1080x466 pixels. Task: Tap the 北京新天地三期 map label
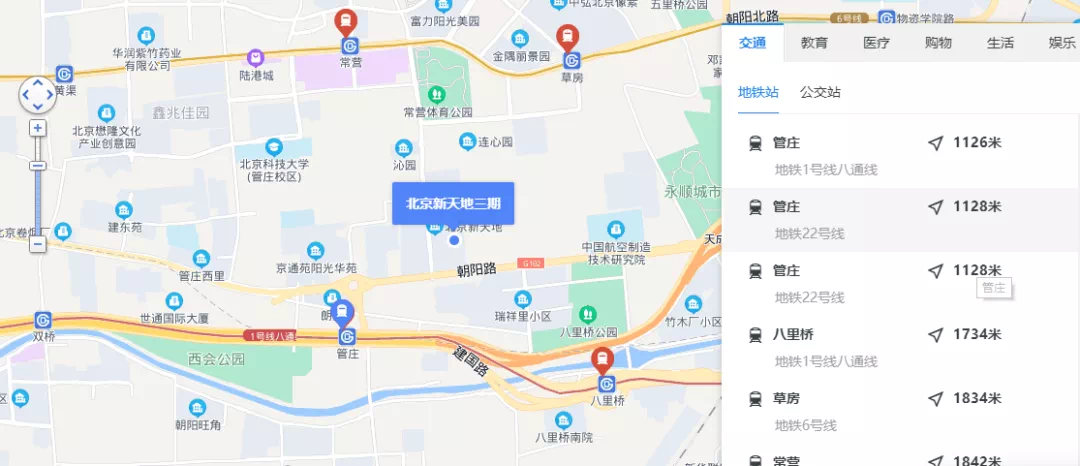[x=453, y=203]
